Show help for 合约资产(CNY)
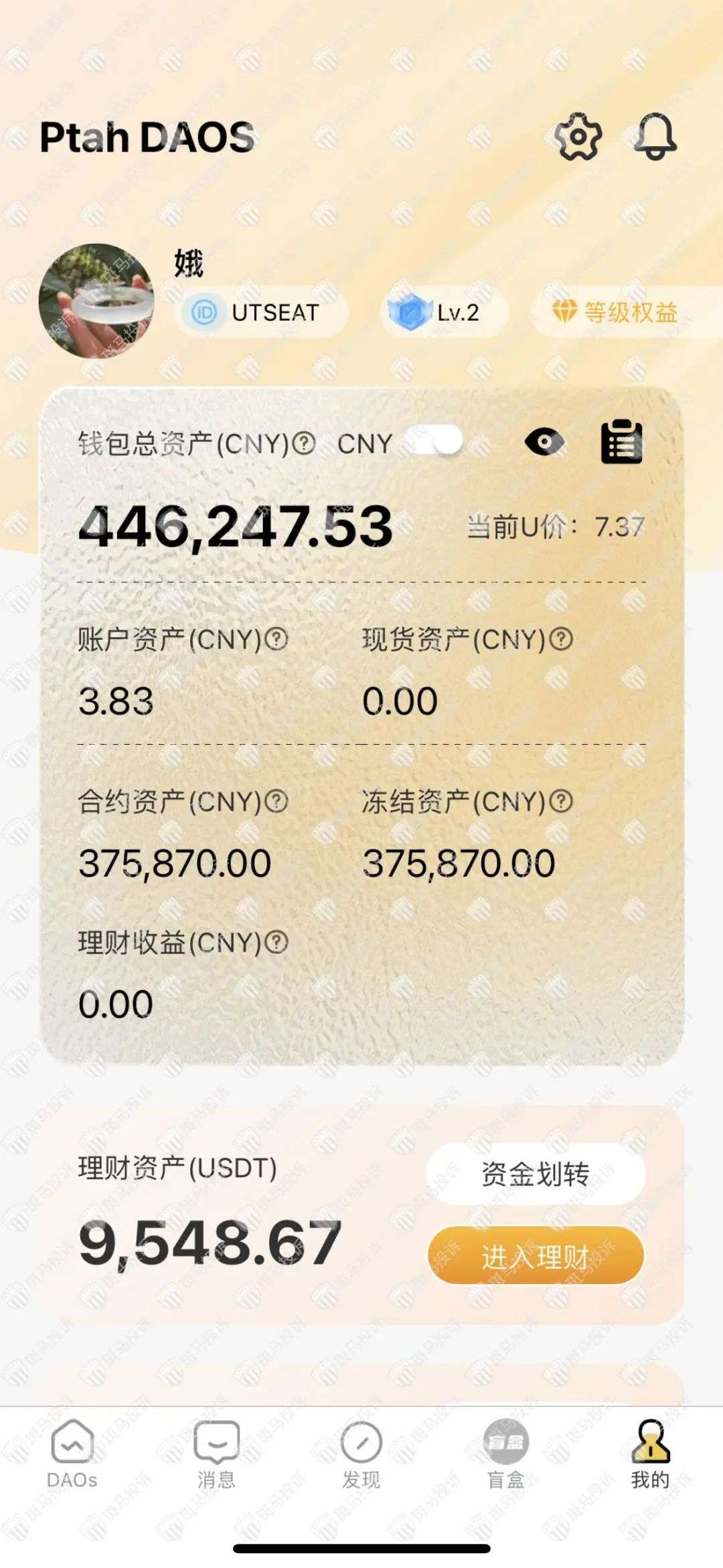This screenshot has width=723, height=1568. [276, 801]
